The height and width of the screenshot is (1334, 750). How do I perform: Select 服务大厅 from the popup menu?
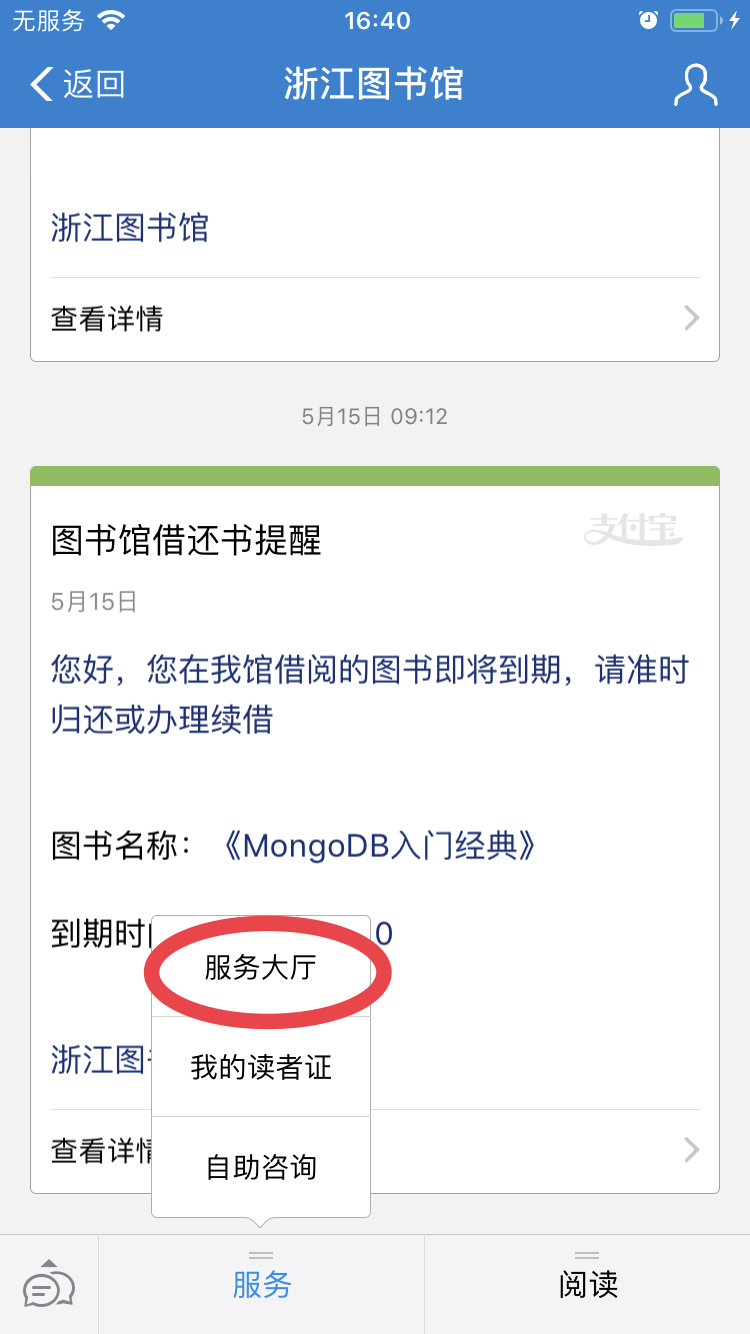tap(260, 967)
